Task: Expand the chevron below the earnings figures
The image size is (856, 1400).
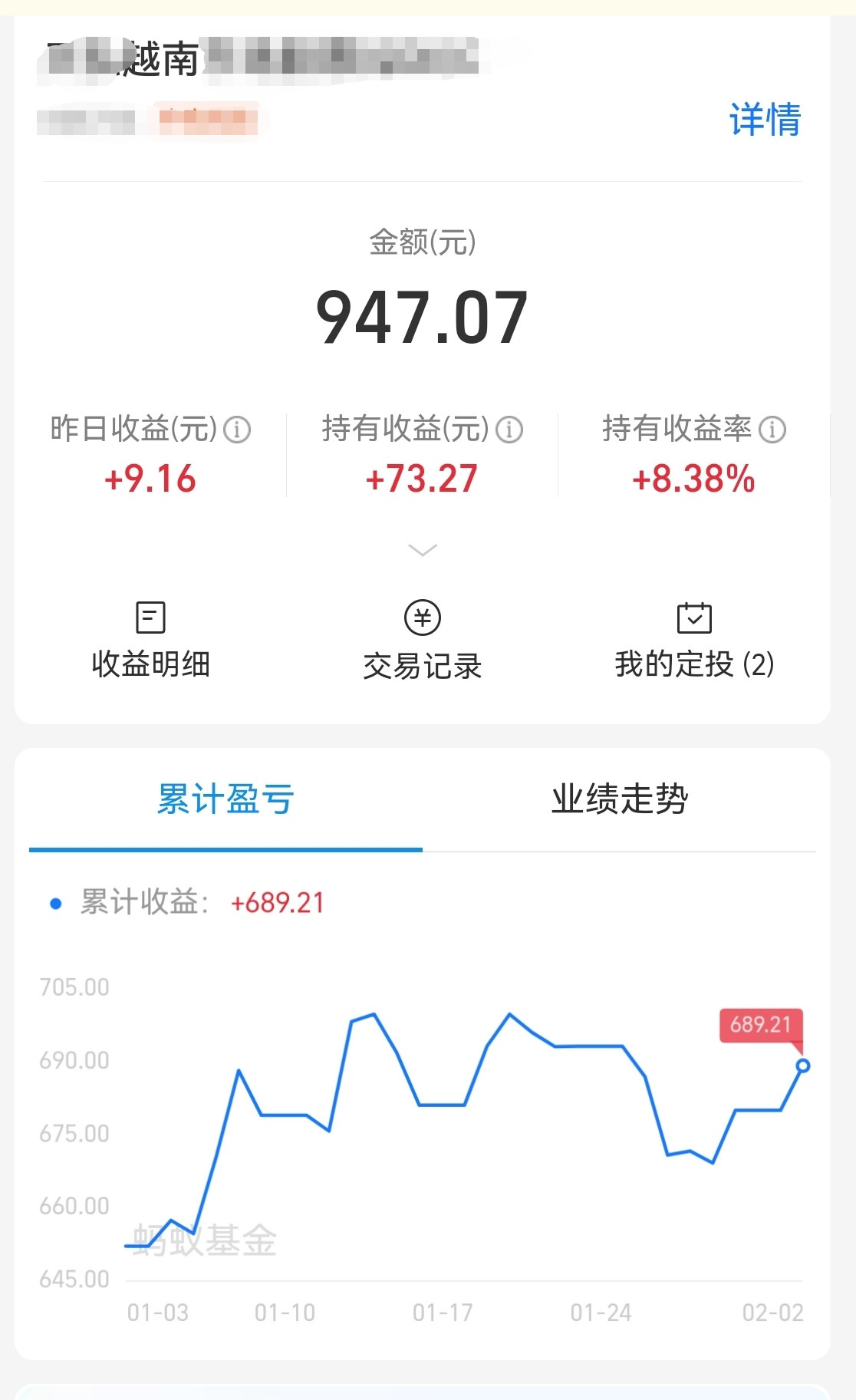Action: pos(423,550)
